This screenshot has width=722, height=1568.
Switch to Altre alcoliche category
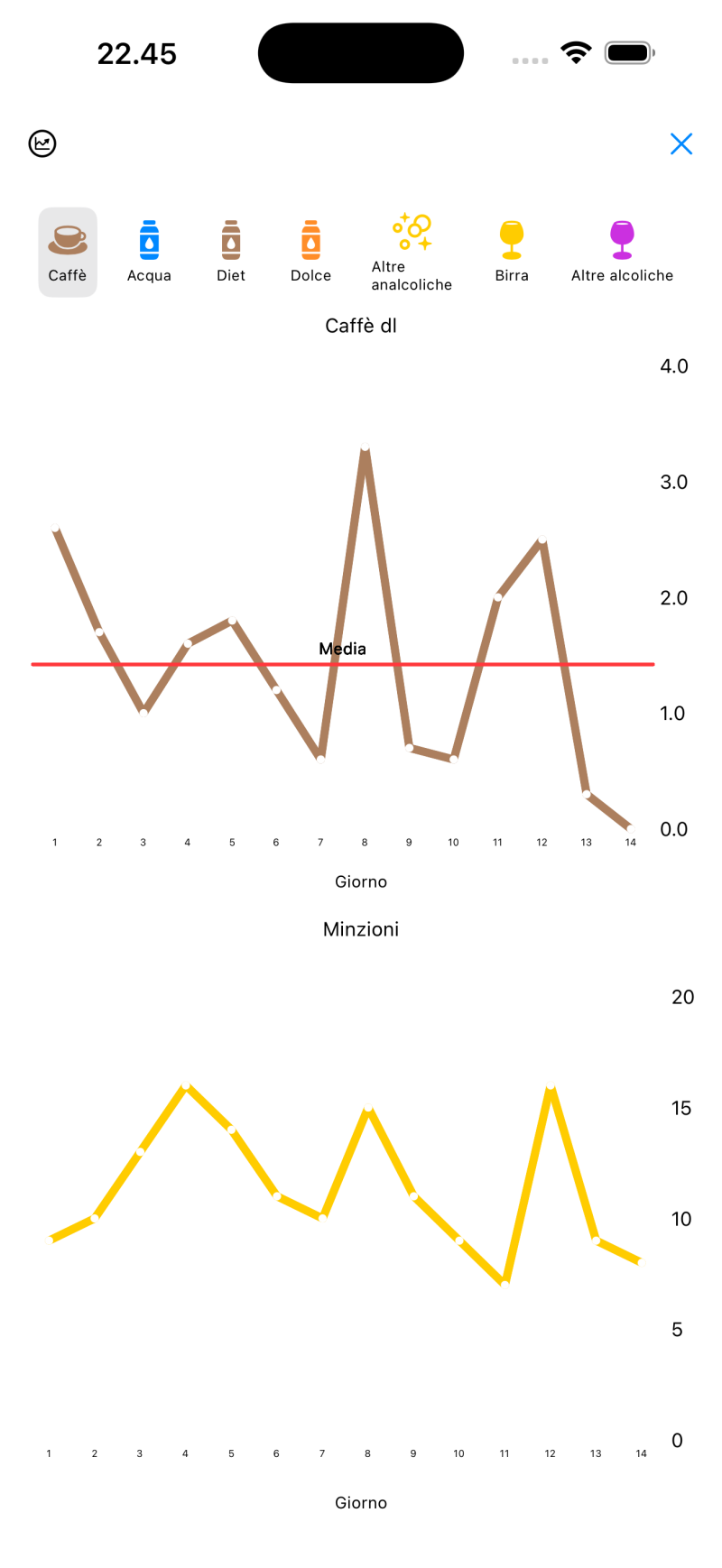tap(622, 252)
